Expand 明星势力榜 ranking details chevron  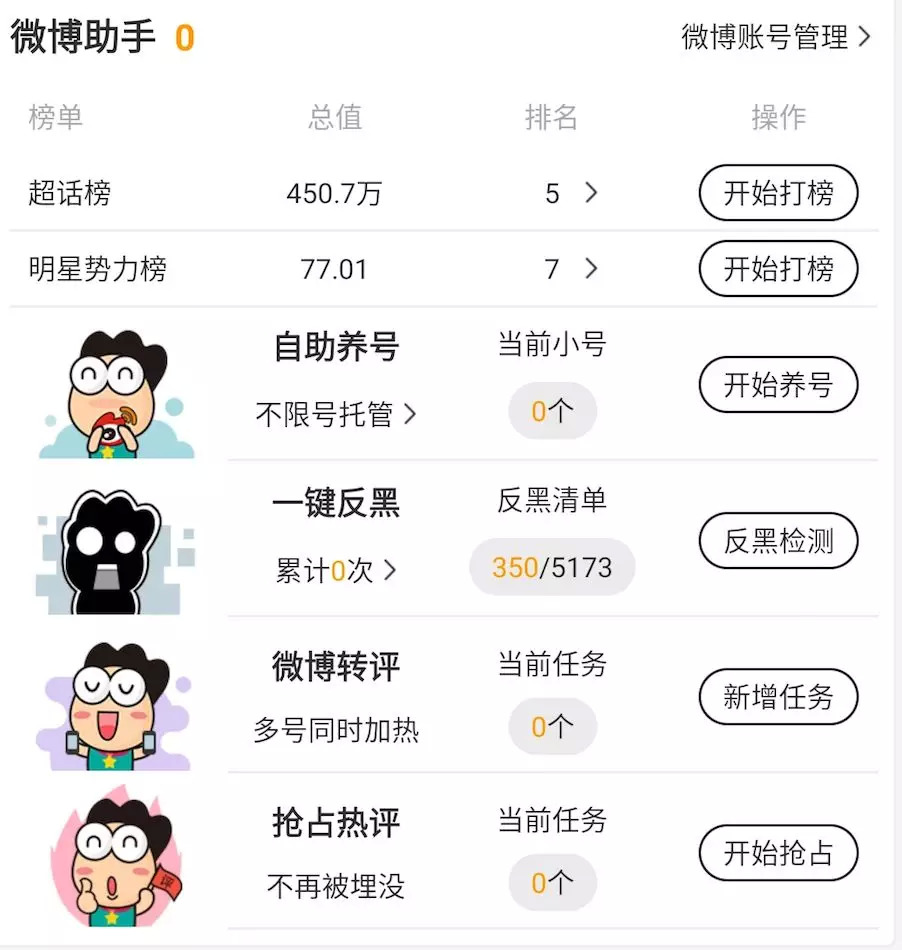point(590,269)
